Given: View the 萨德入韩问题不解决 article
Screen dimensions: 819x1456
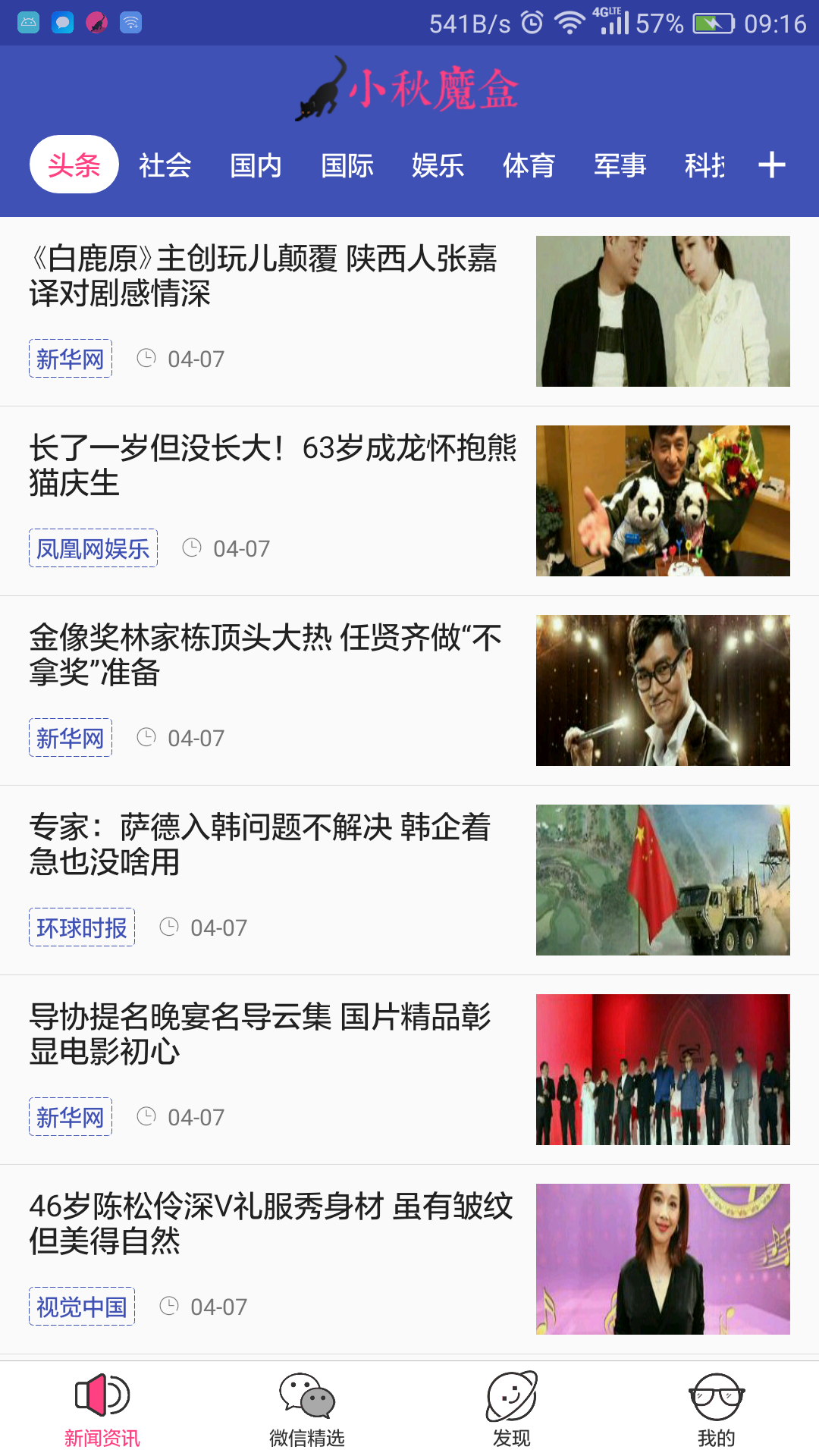Looking at the screenshot, I should coord(409,880).
